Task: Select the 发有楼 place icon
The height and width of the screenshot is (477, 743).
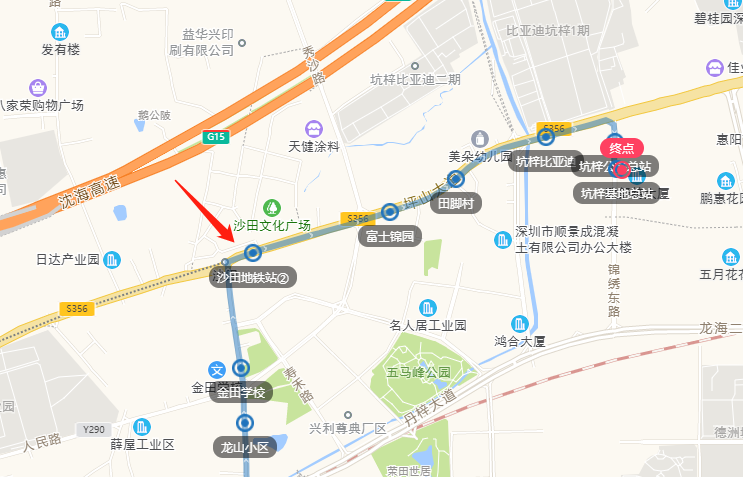Action: tap(60, 31)
